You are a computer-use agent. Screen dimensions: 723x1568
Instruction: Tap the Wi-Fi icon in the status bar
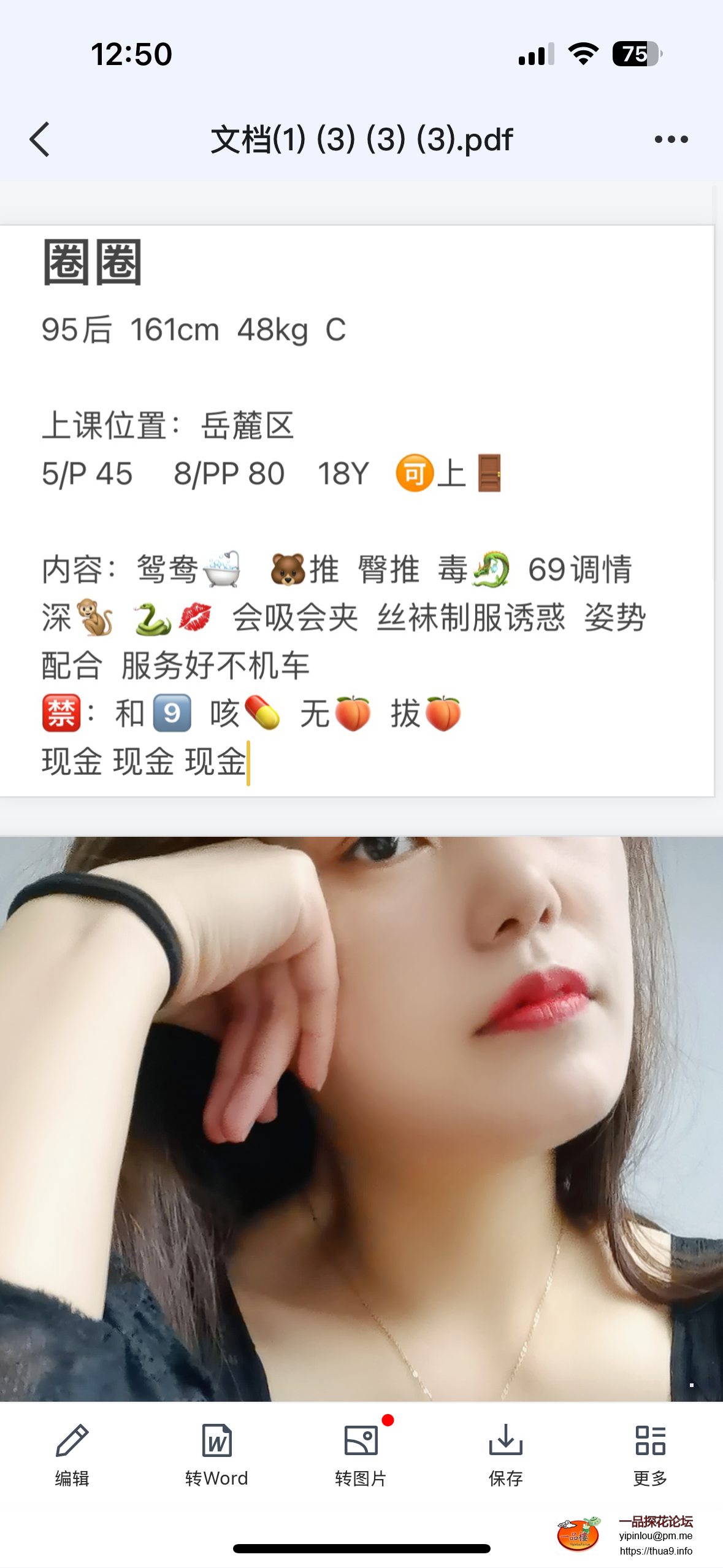tap(583, 55)
